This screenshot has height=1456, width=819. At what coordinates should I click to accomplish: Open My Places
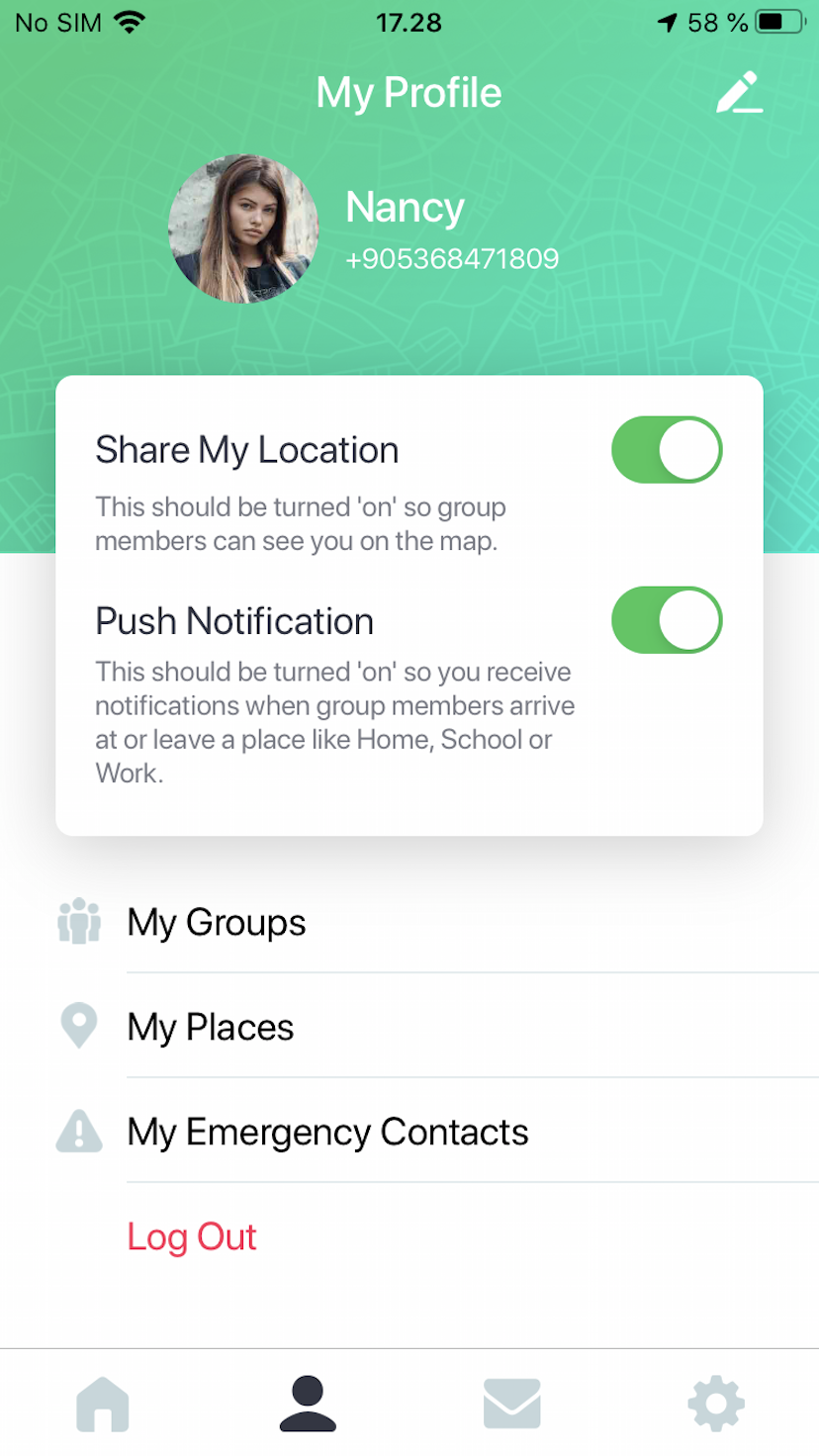pyautogui.click(x=409, y=1027)
